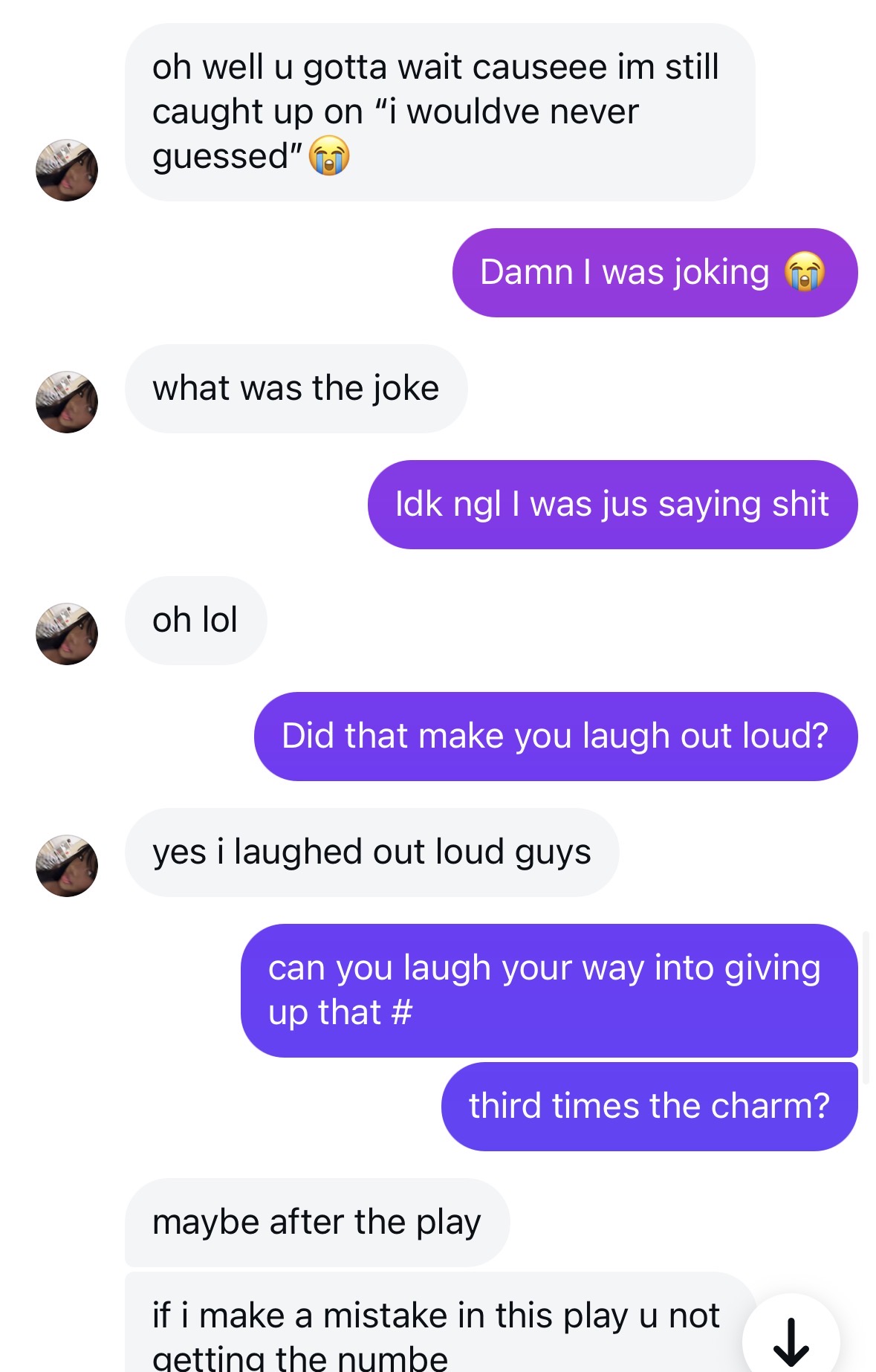Screen dimensions: 876x1372
Task: Open sender's avatar beside "what was the joke"
Action: pos(67,402)
